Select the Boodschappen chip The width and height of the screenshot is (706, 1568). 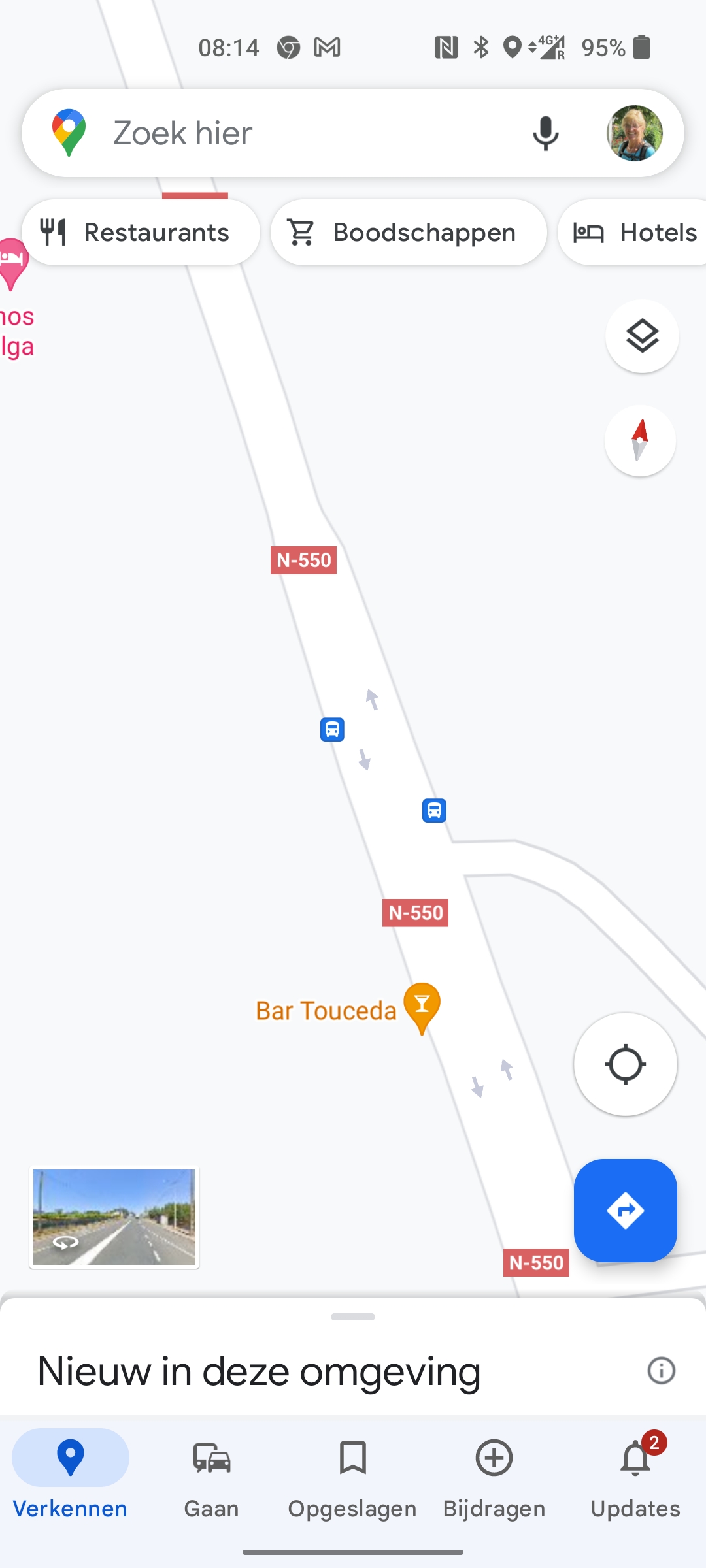[409, 233]
